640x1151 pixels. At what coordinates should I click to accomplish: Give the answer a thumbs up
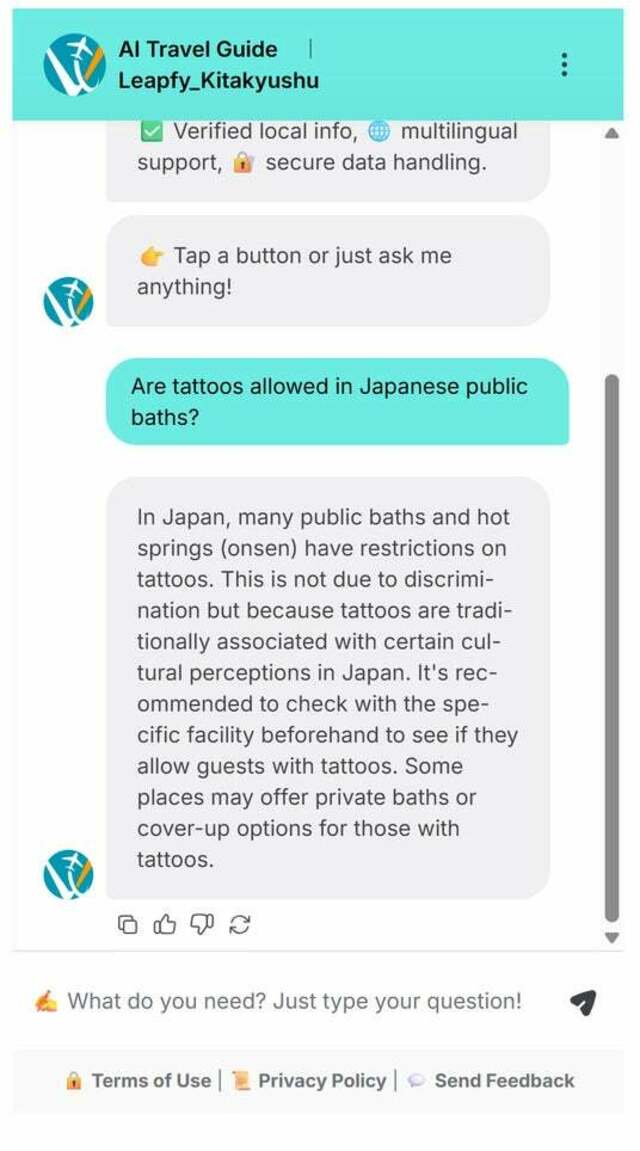(x=164, y=925)
